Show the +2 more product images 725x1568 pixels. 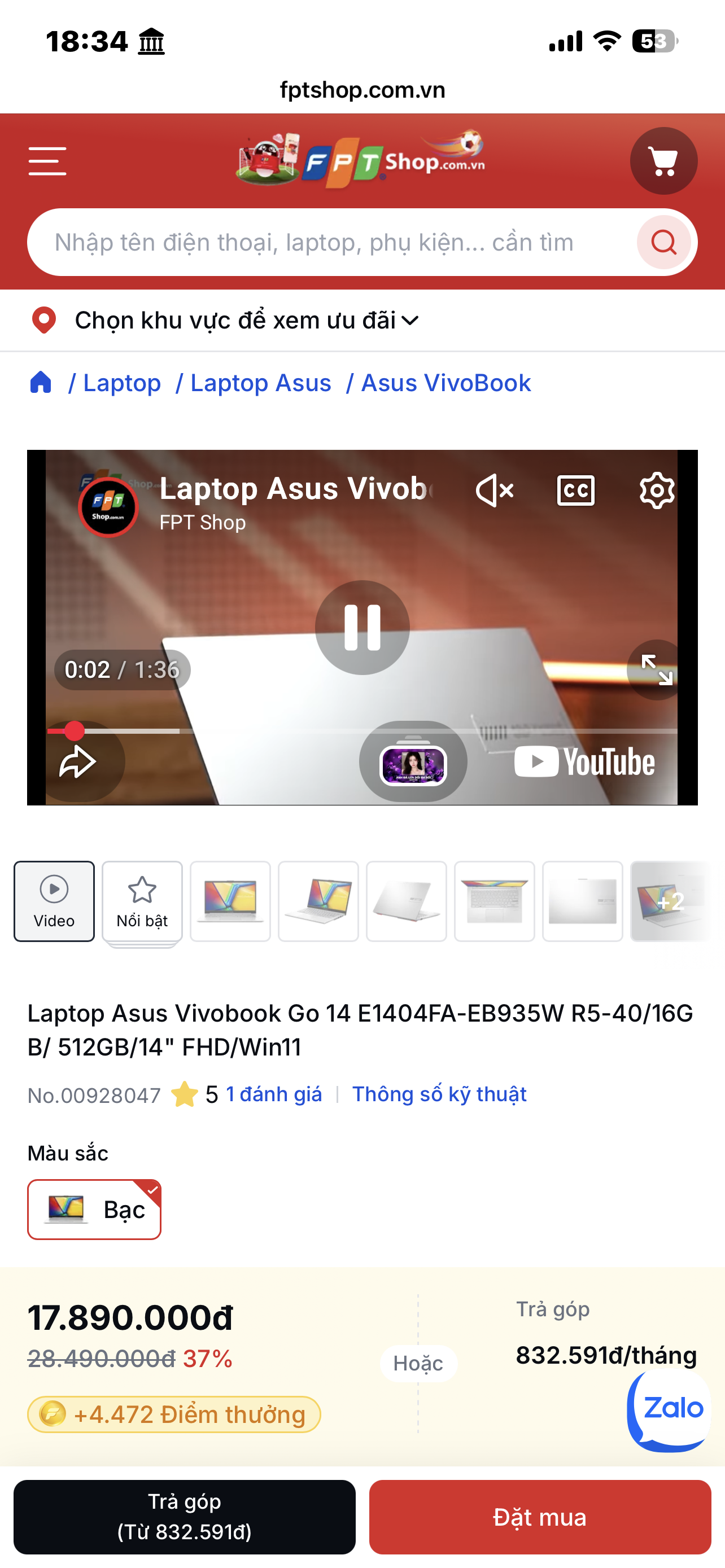click(670, 901)
